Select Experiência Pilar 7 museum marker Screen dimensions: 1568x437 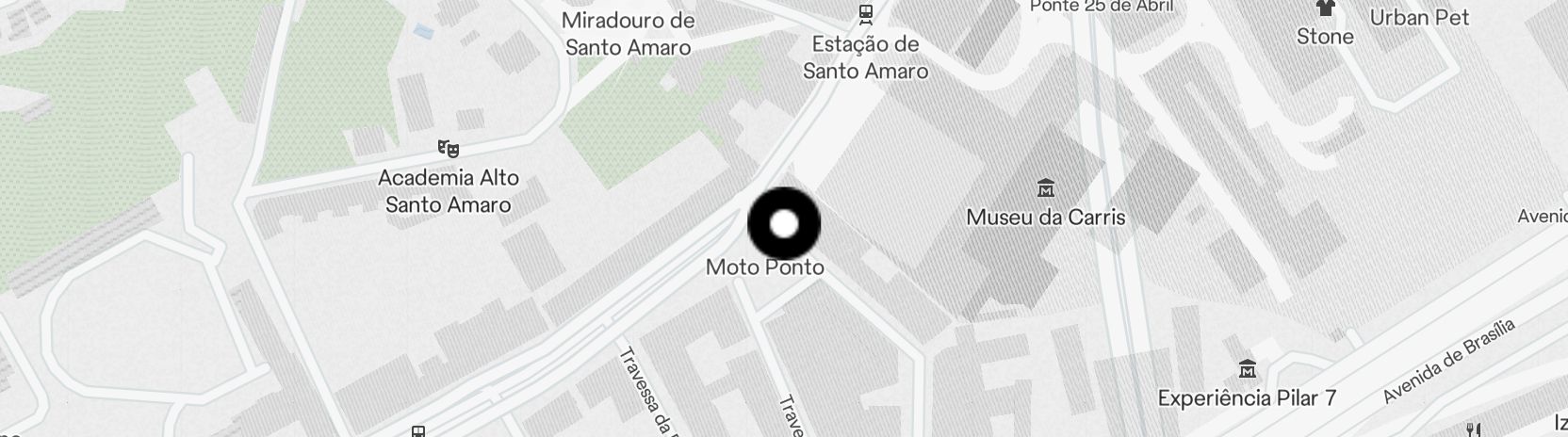[1248, 368]
